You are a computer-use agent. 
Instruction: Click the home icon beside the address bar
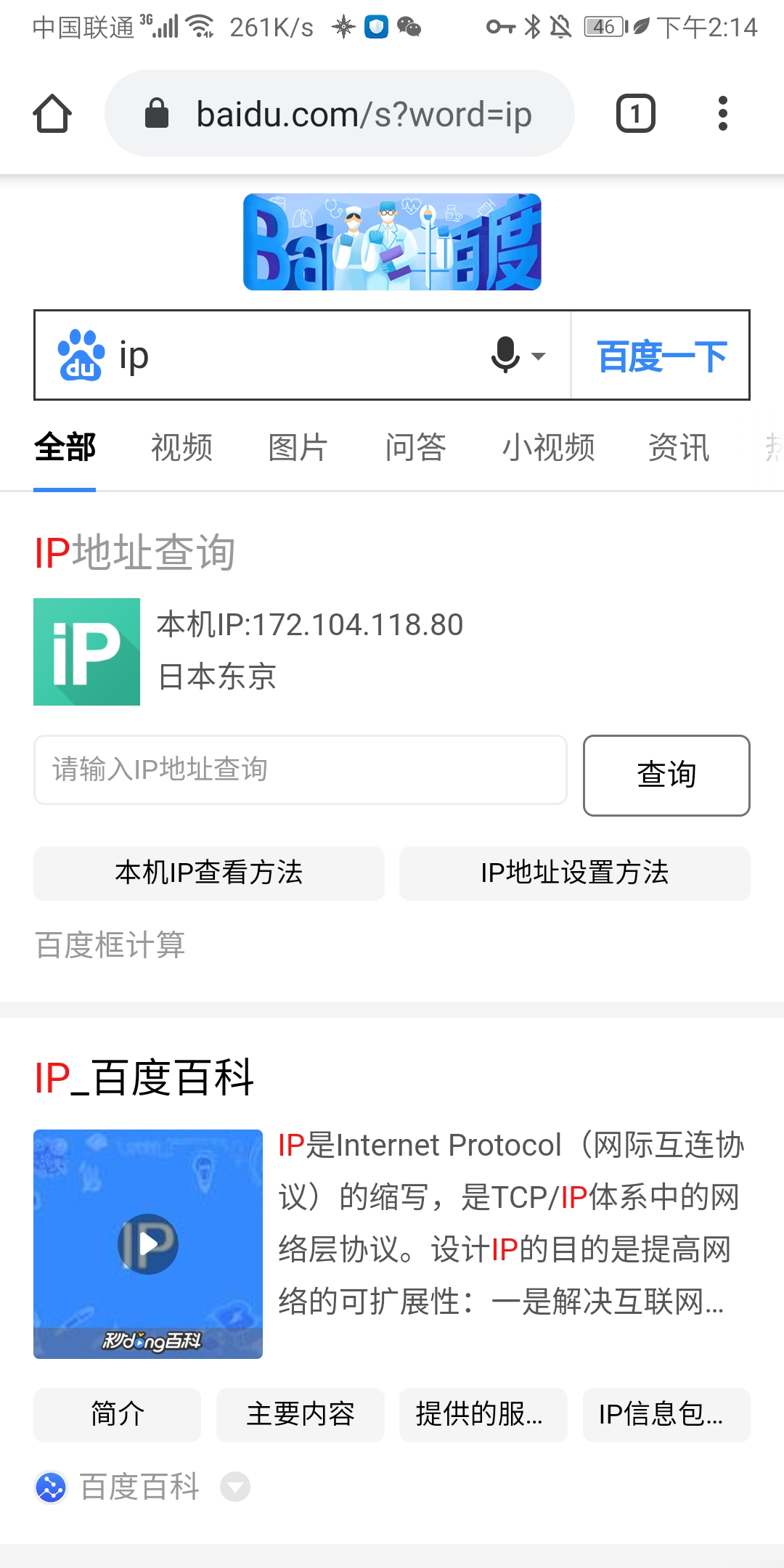(x=52, y=114)
